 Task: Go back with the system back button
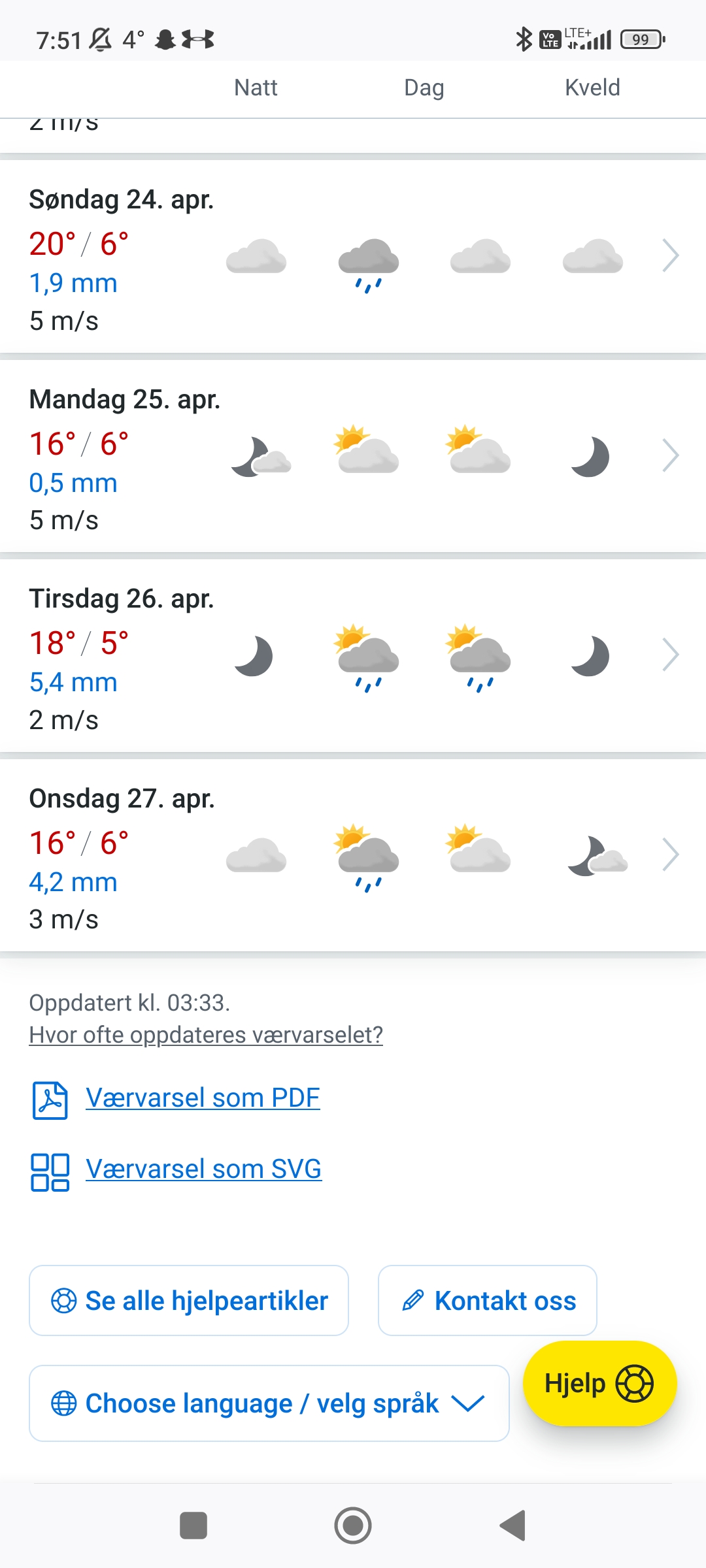[x=513, y=1526]
